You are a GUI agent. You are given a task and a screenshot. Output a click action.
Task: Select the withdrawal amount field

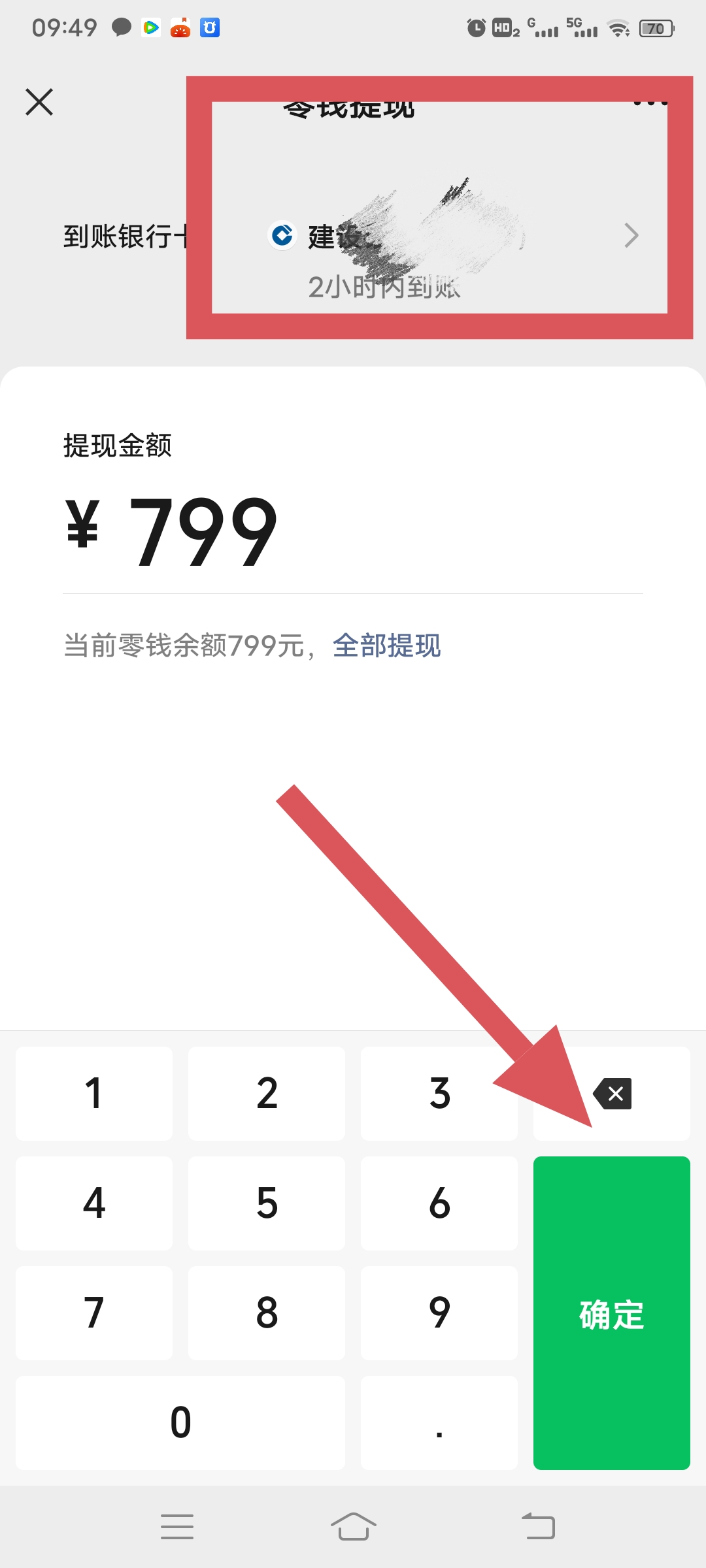[x=353, y=531]
